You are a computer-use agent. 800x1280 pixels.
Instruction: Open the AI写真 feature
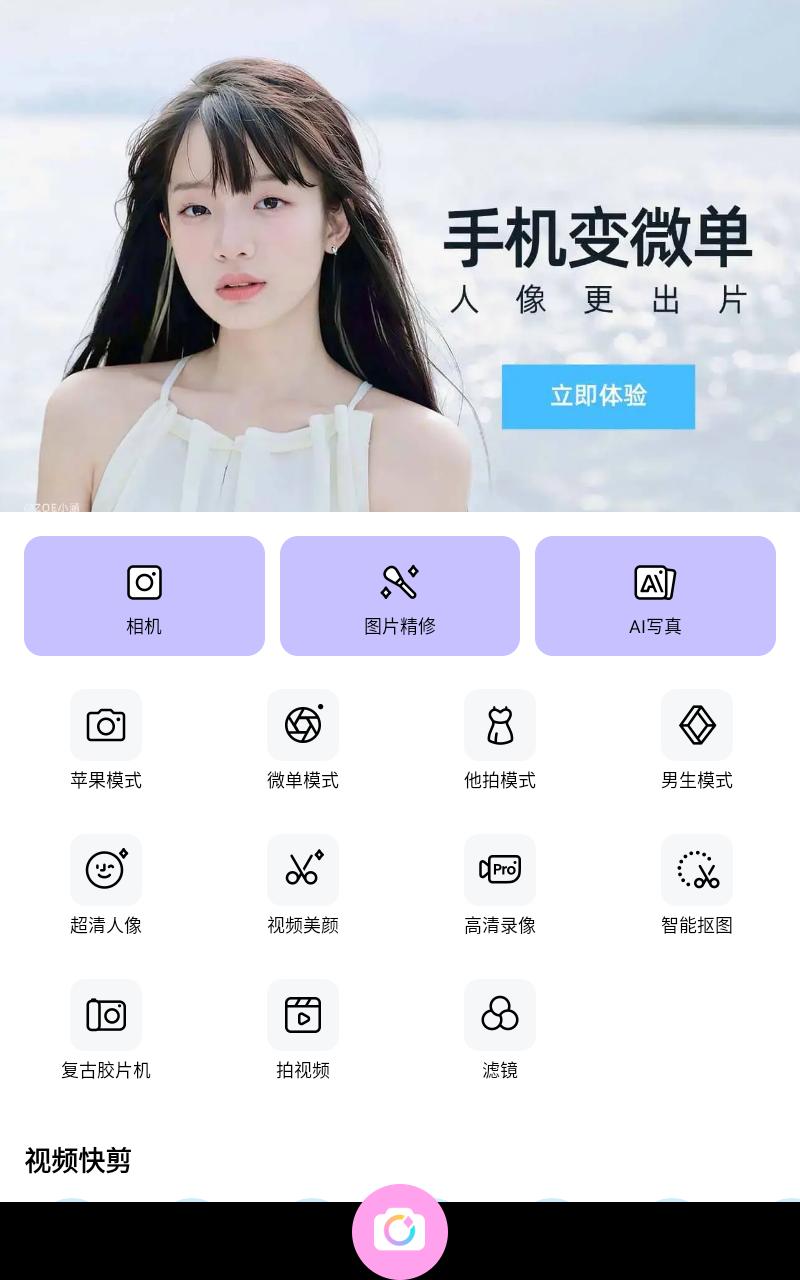pyautogui.click(x=655, y=596)
